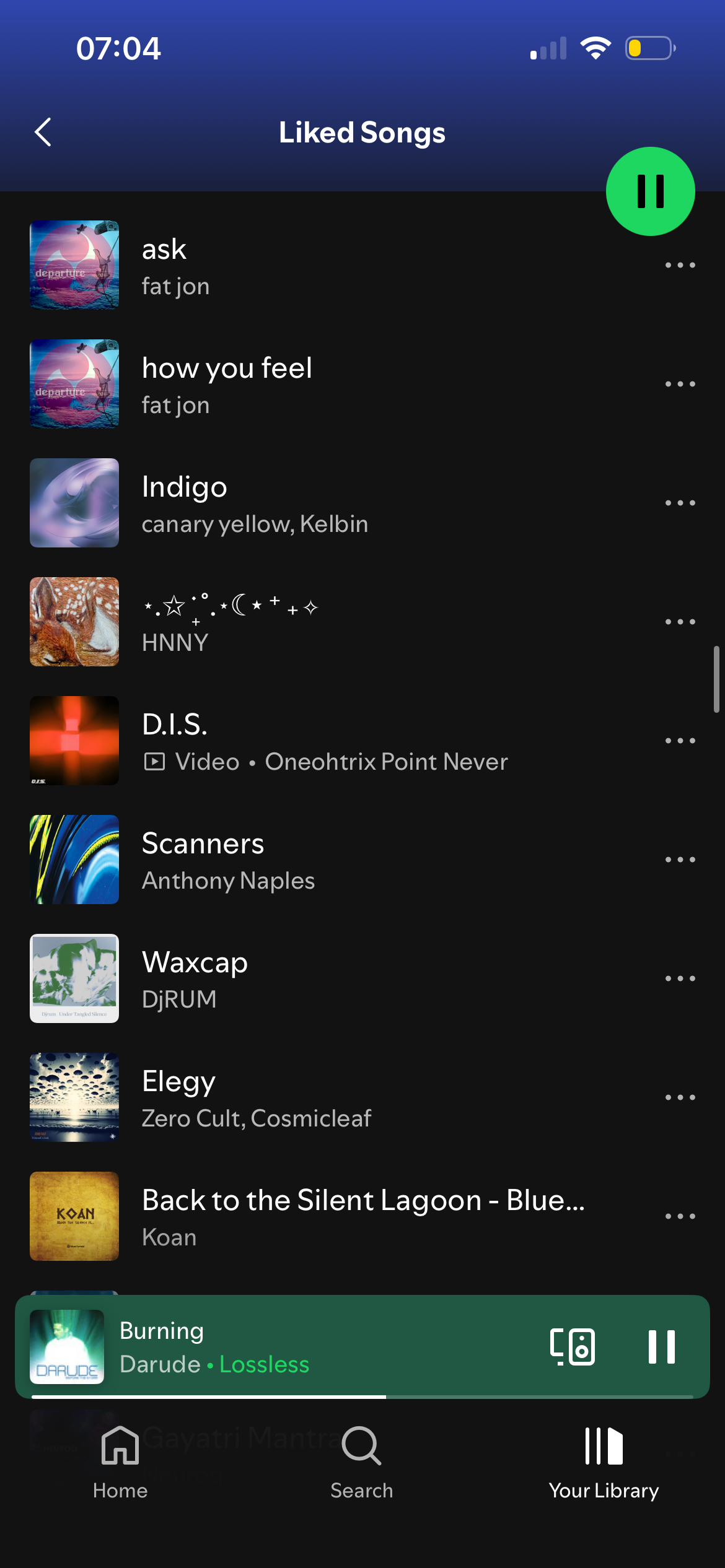The image size is (725, 1568).
Task: Play 'Indigo' by canary yellow, Kelbin
Action: click(310, 503)
